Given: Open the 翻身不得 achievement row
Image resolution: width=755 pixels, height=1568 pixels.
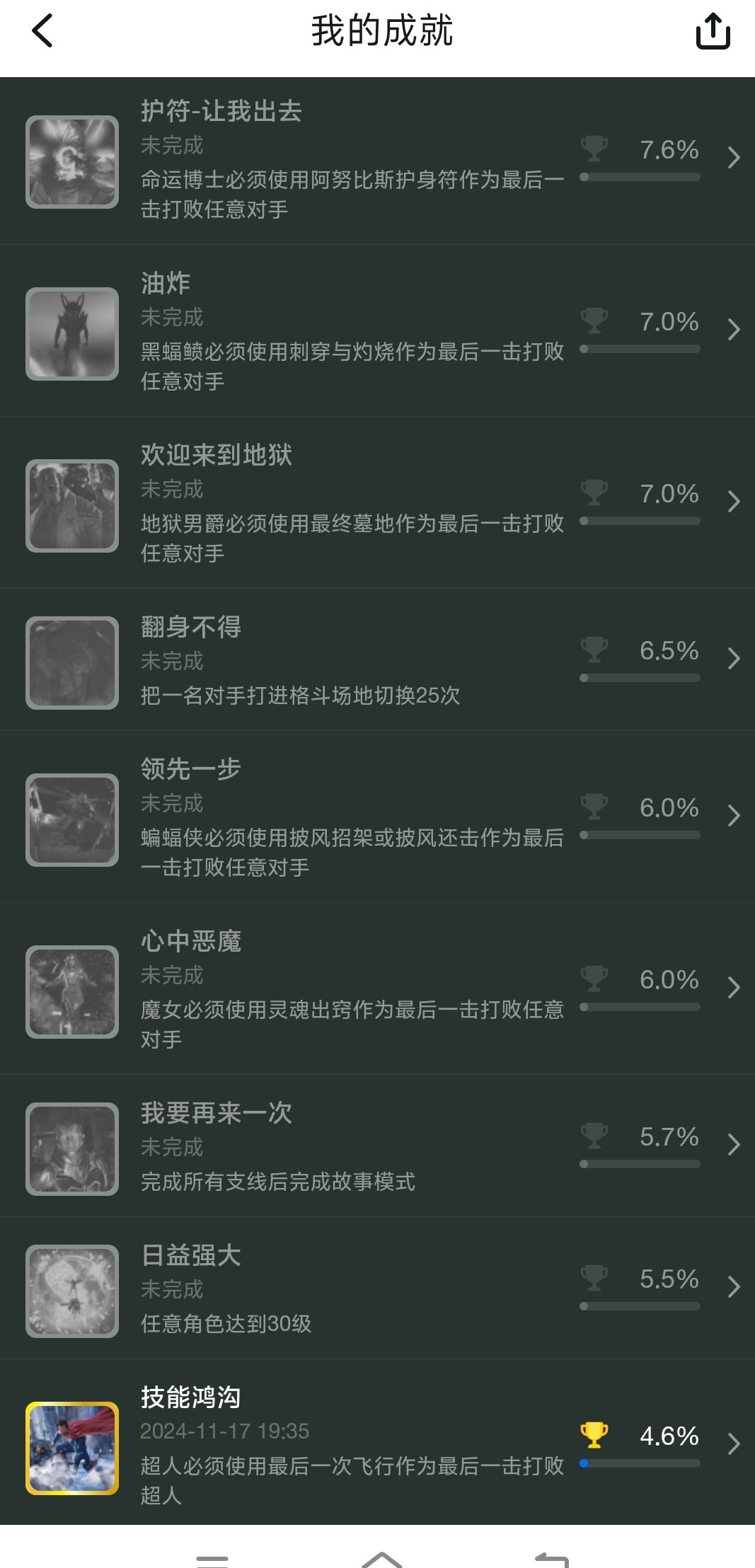Looking at the screenshot, I should [x=377, y=660].
